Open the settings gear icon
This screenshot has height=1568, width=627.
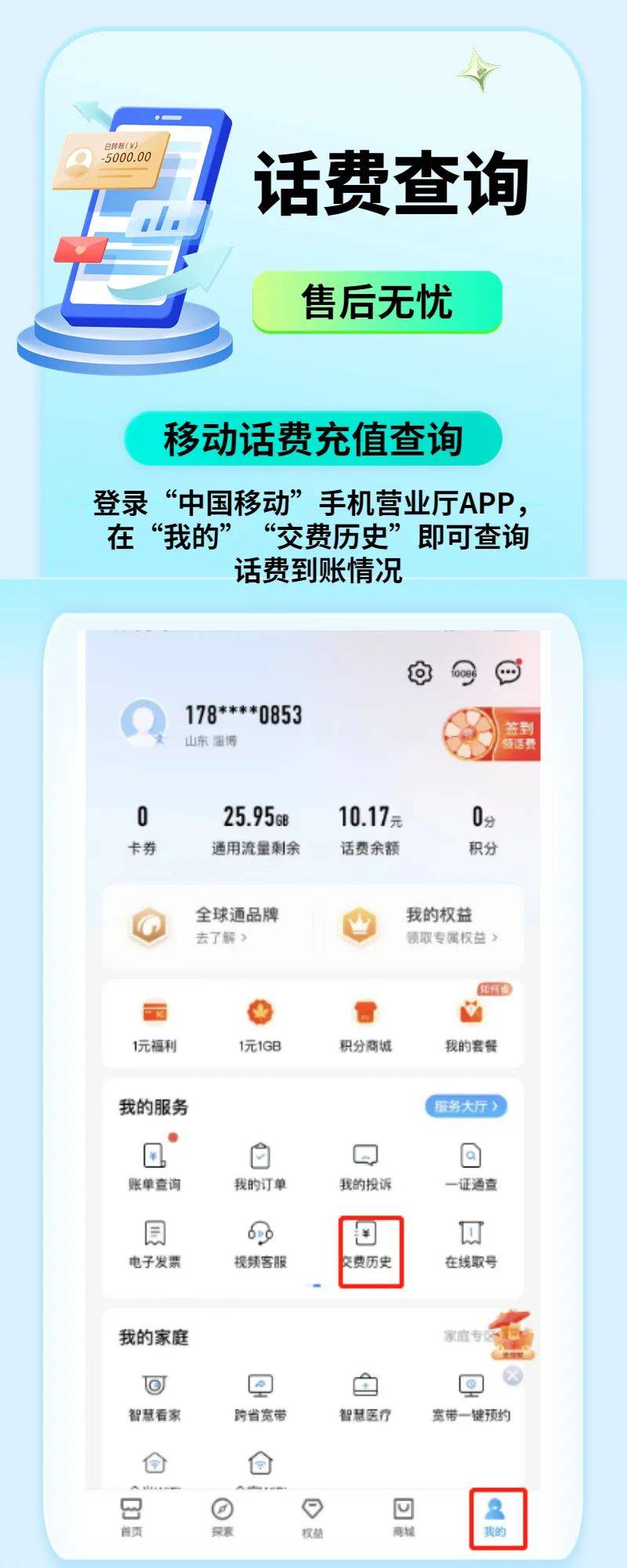[419, 673]
